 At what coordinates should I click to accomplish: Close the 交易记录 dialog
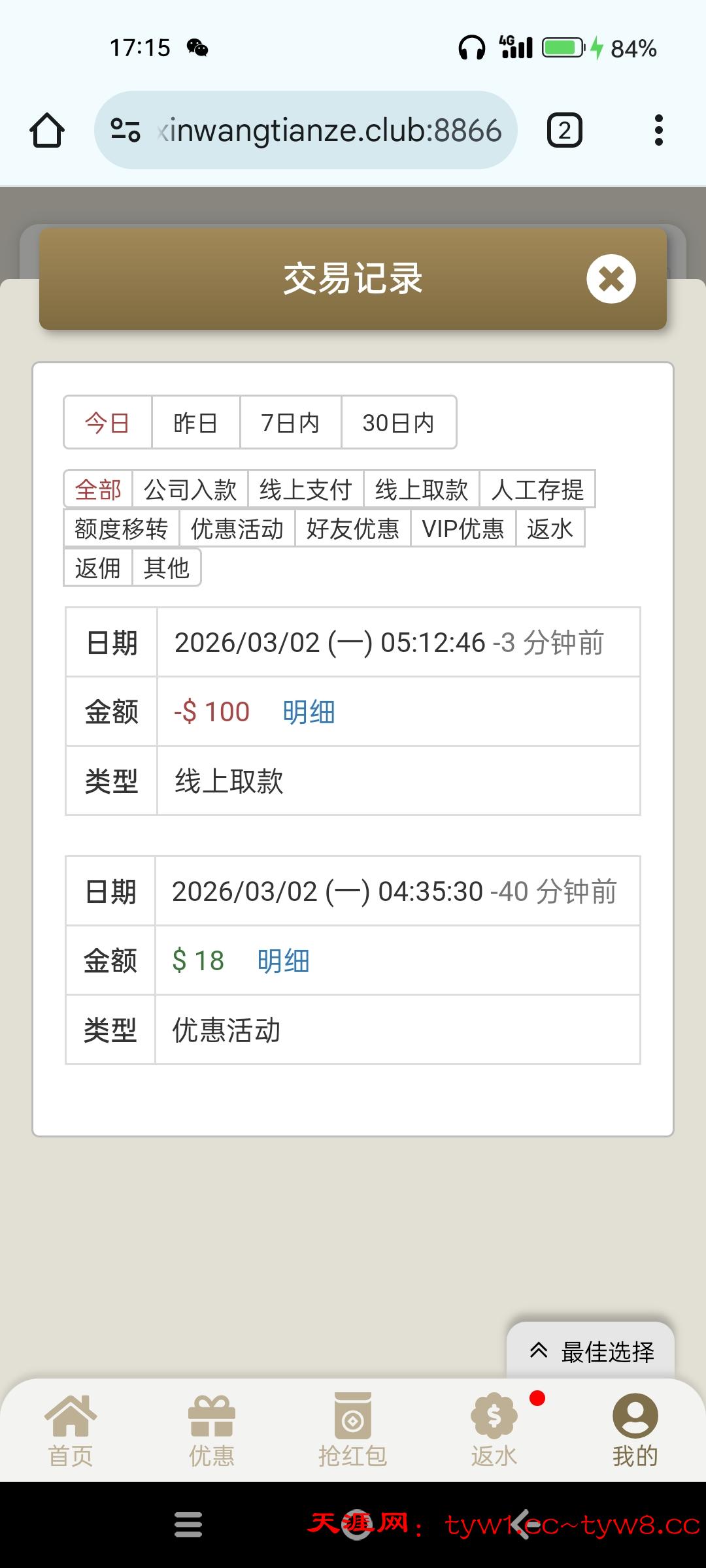(x=611, y=279)
